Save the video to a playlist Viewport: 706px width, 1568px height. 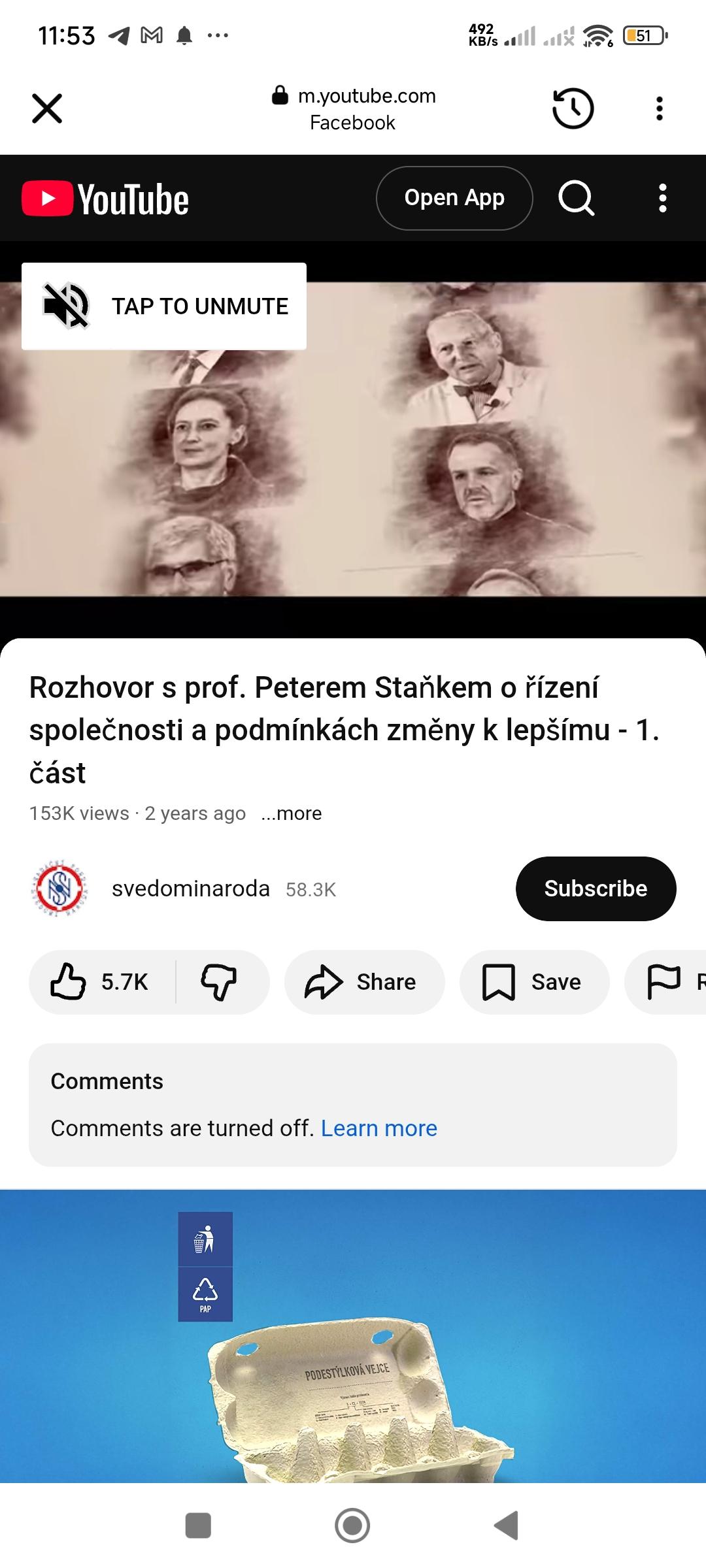tap(534, 982)
